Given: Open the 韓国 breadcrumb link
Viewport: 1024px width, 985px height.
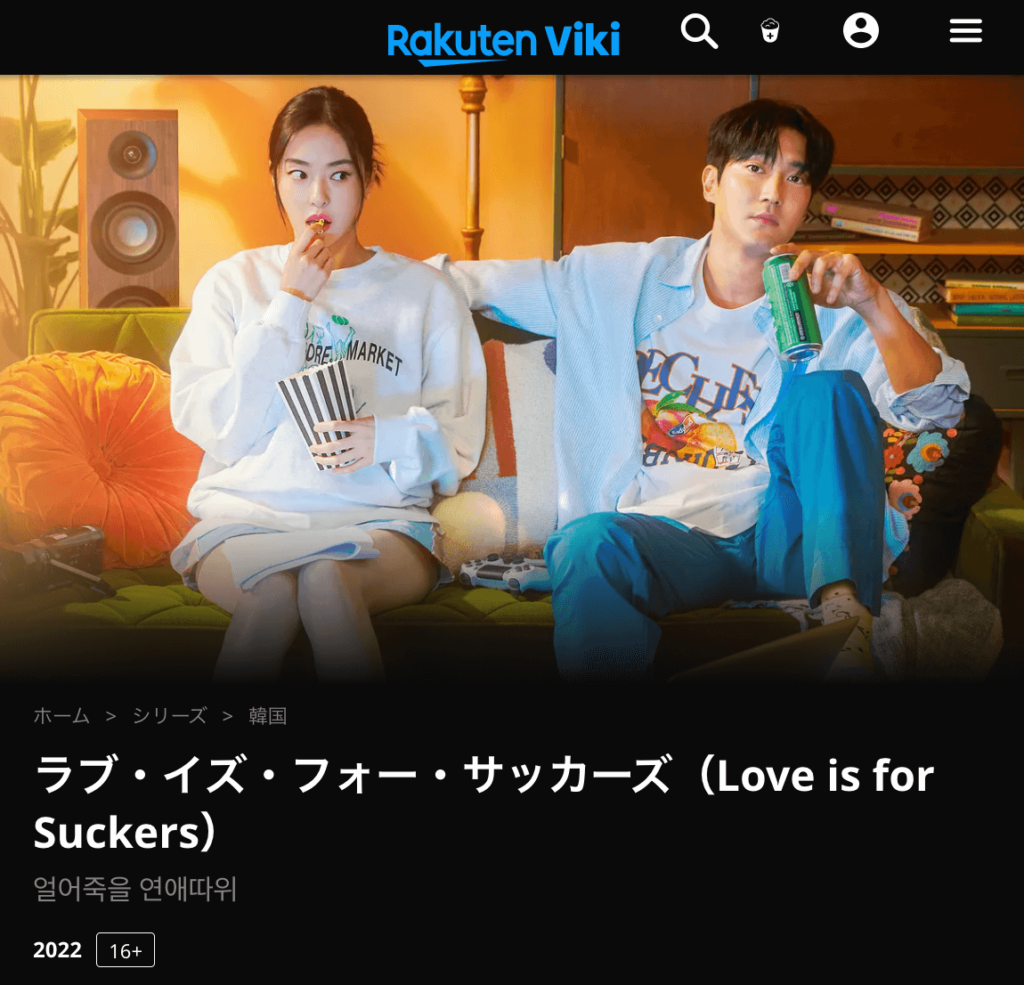Looking at the screenshot, I should (268, 716).
